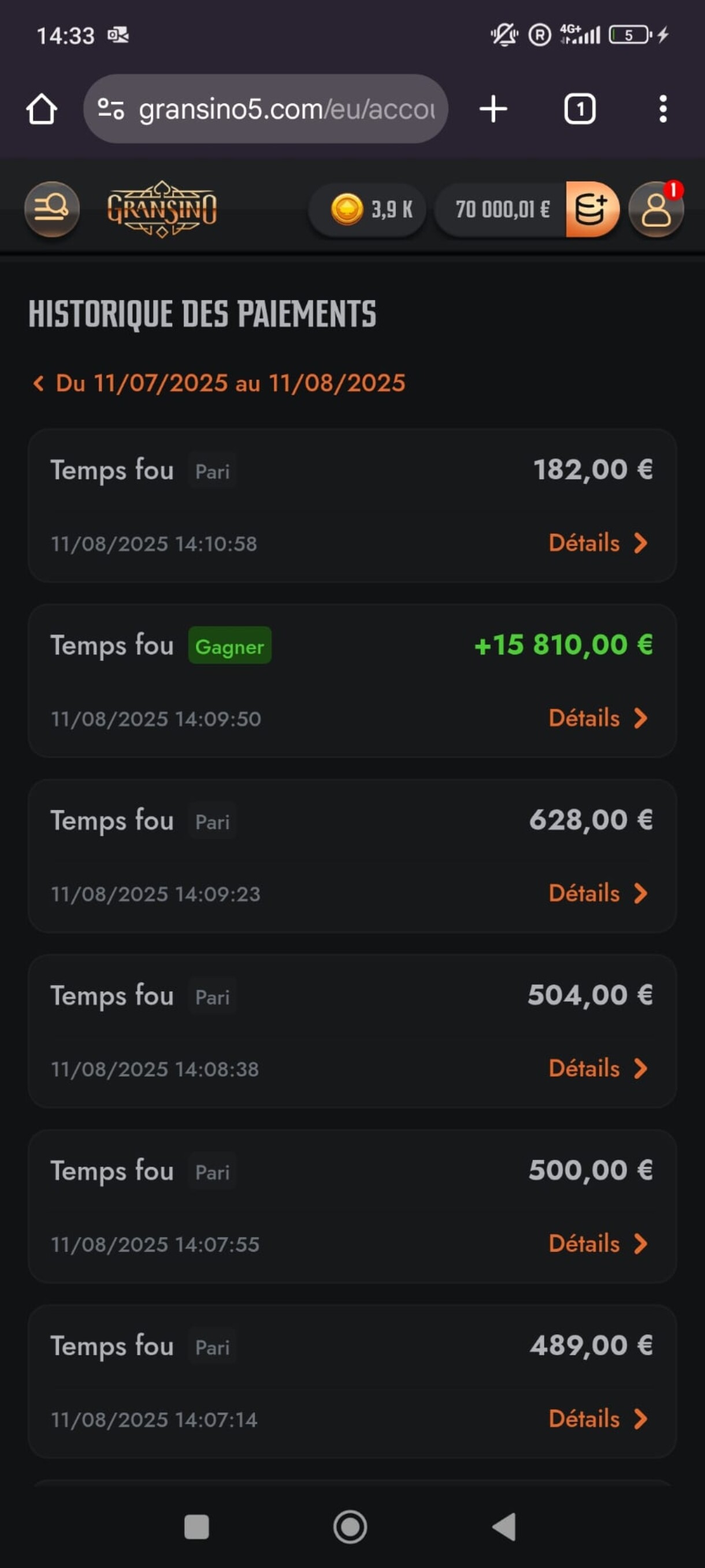Open the 3,9 K coins balance
This screenshot has height=1568, width=705.
[368, 210]
